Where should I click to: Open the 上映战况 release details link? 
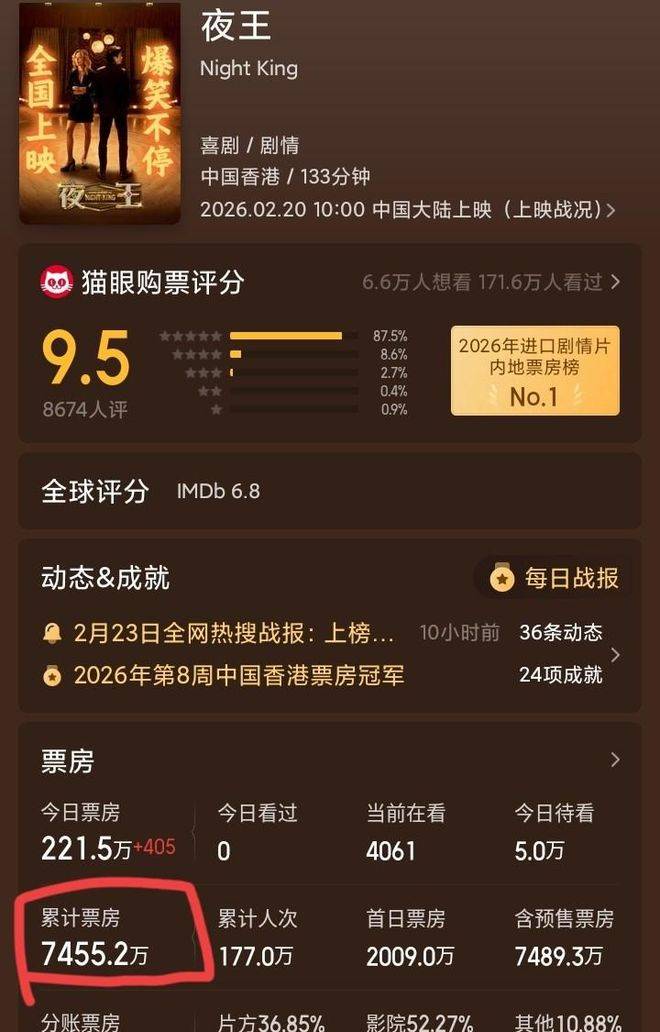click(563, 210)
